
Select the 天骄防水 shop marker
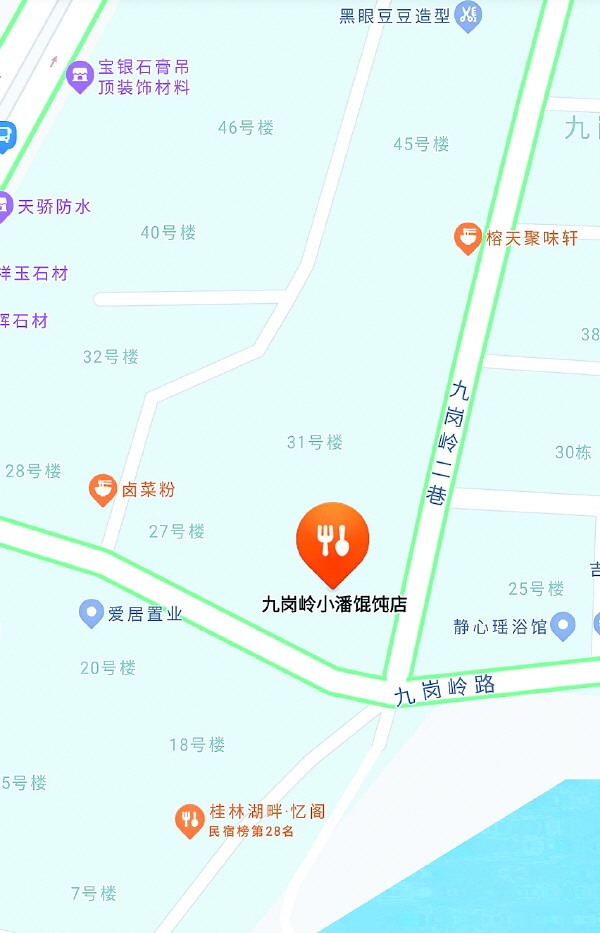click(x=5, y=206)
